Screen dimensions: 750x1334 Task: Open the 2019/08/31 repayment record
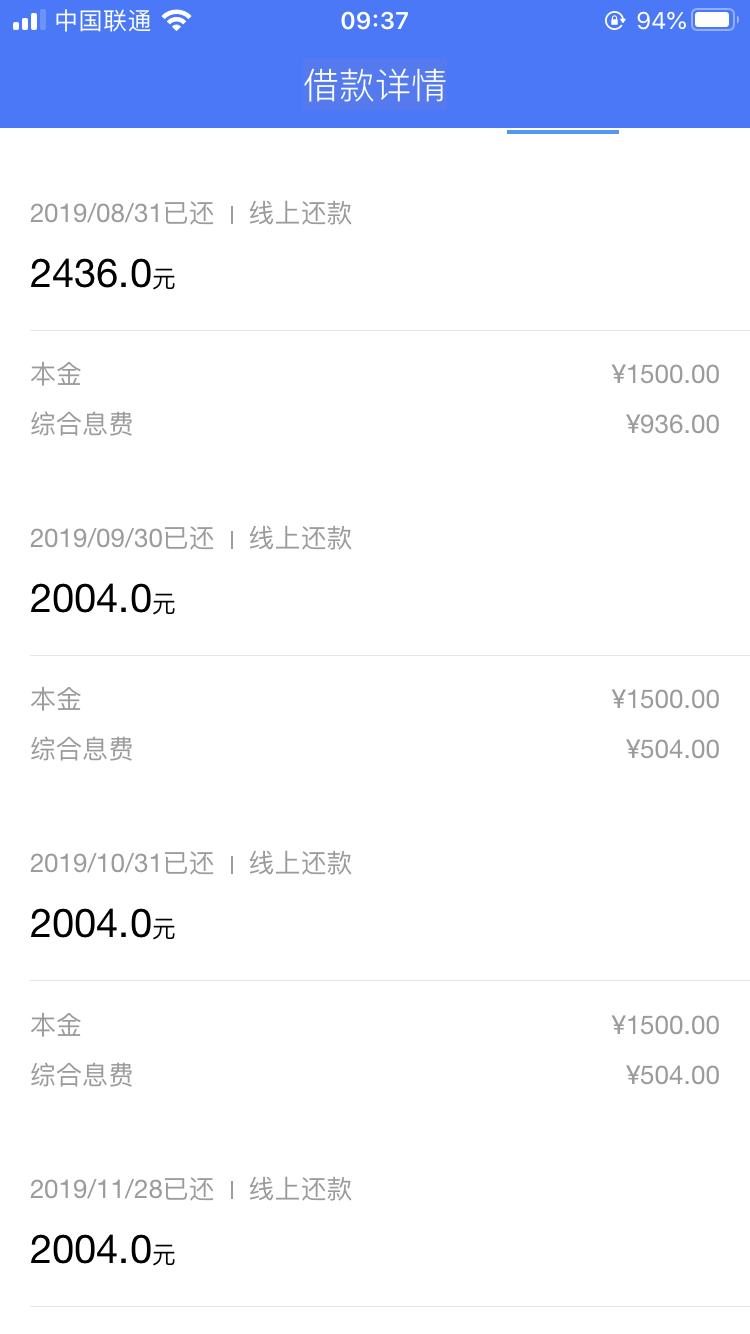[120, 213]
